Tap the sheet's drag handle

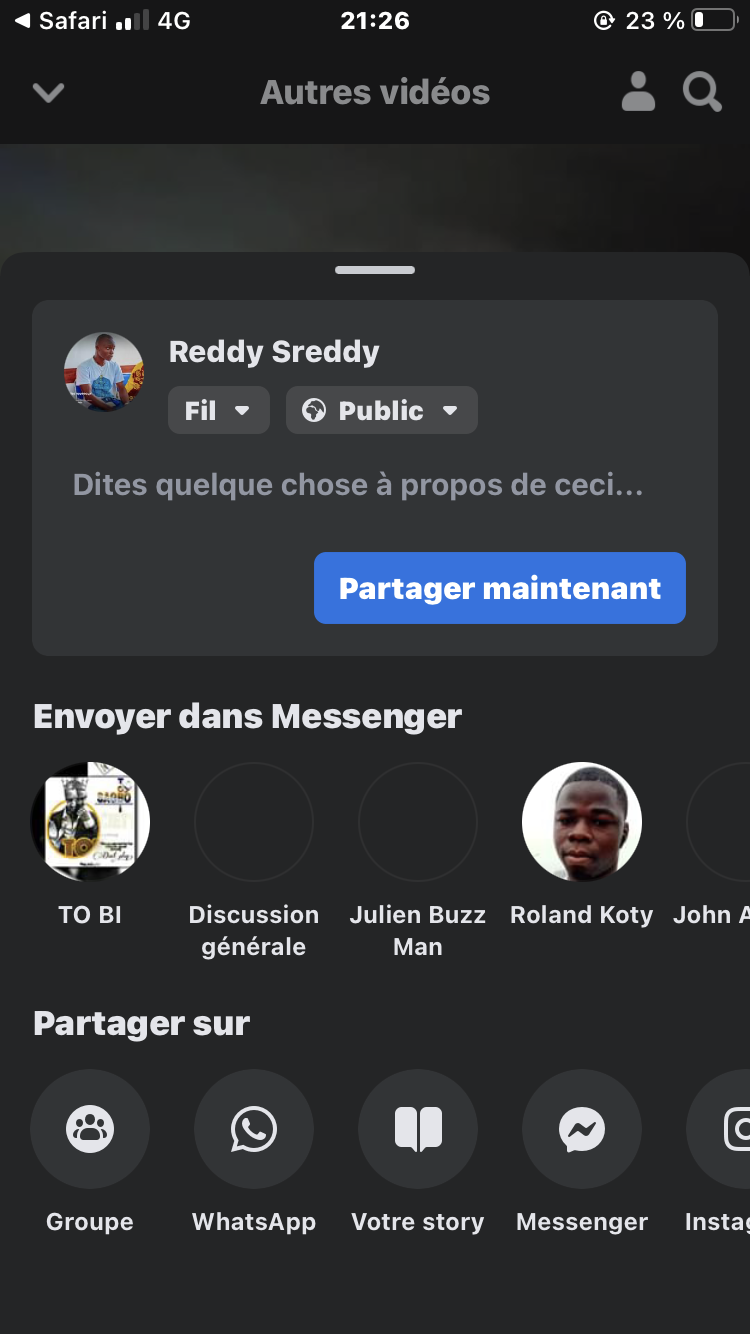(x=375, y=270)
